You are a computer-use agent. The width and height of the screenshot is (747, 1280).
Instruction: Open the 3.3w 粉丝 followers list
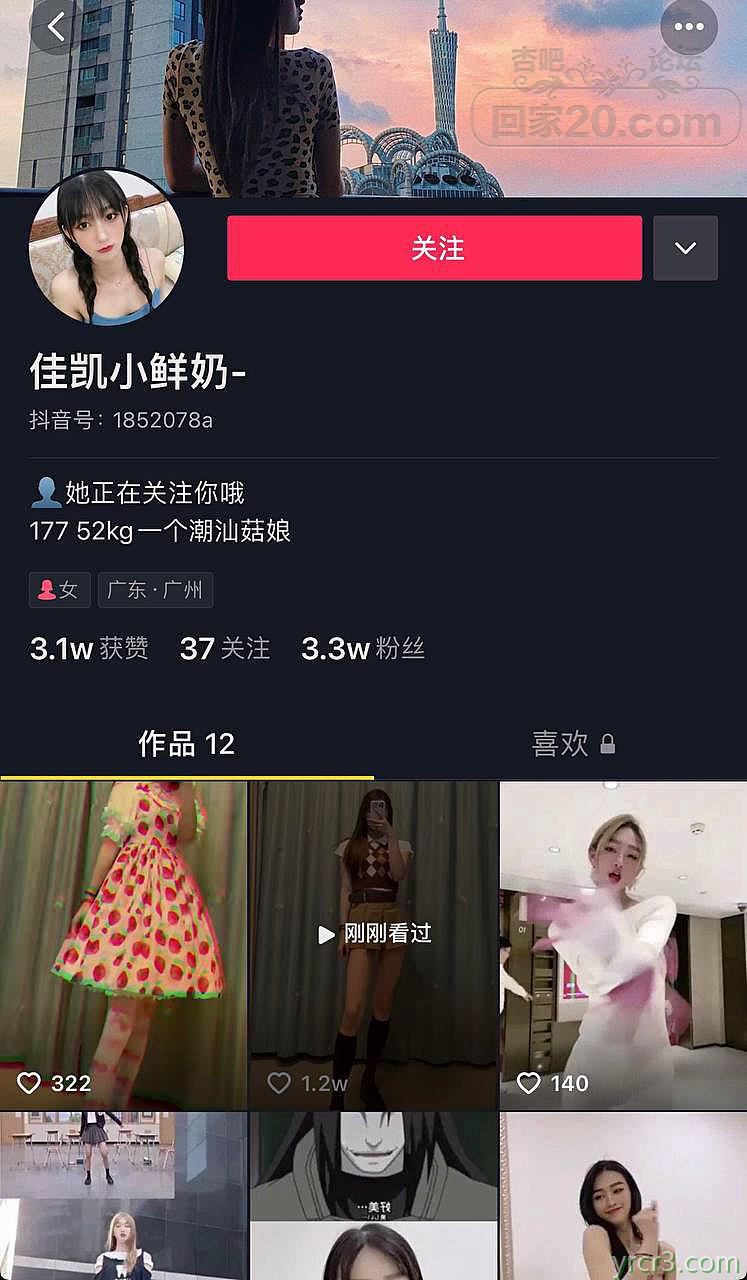pos(363,649)
